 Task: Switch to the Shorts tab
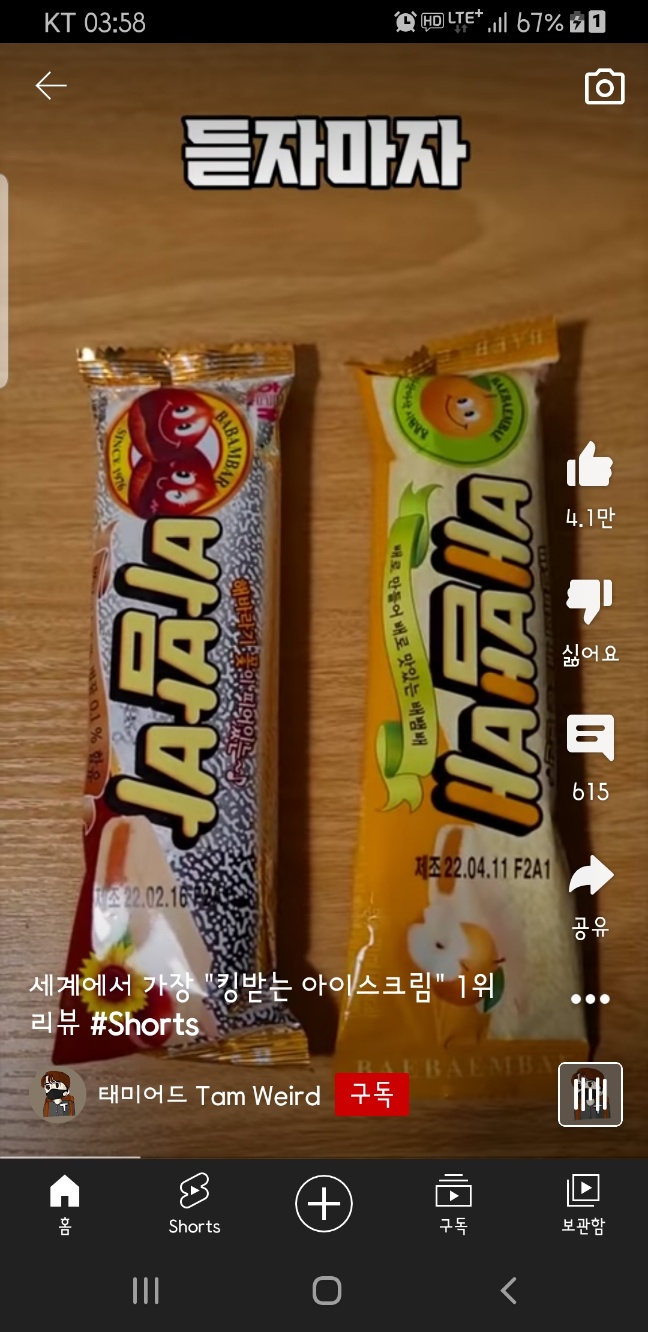[x=194, y=1204]
